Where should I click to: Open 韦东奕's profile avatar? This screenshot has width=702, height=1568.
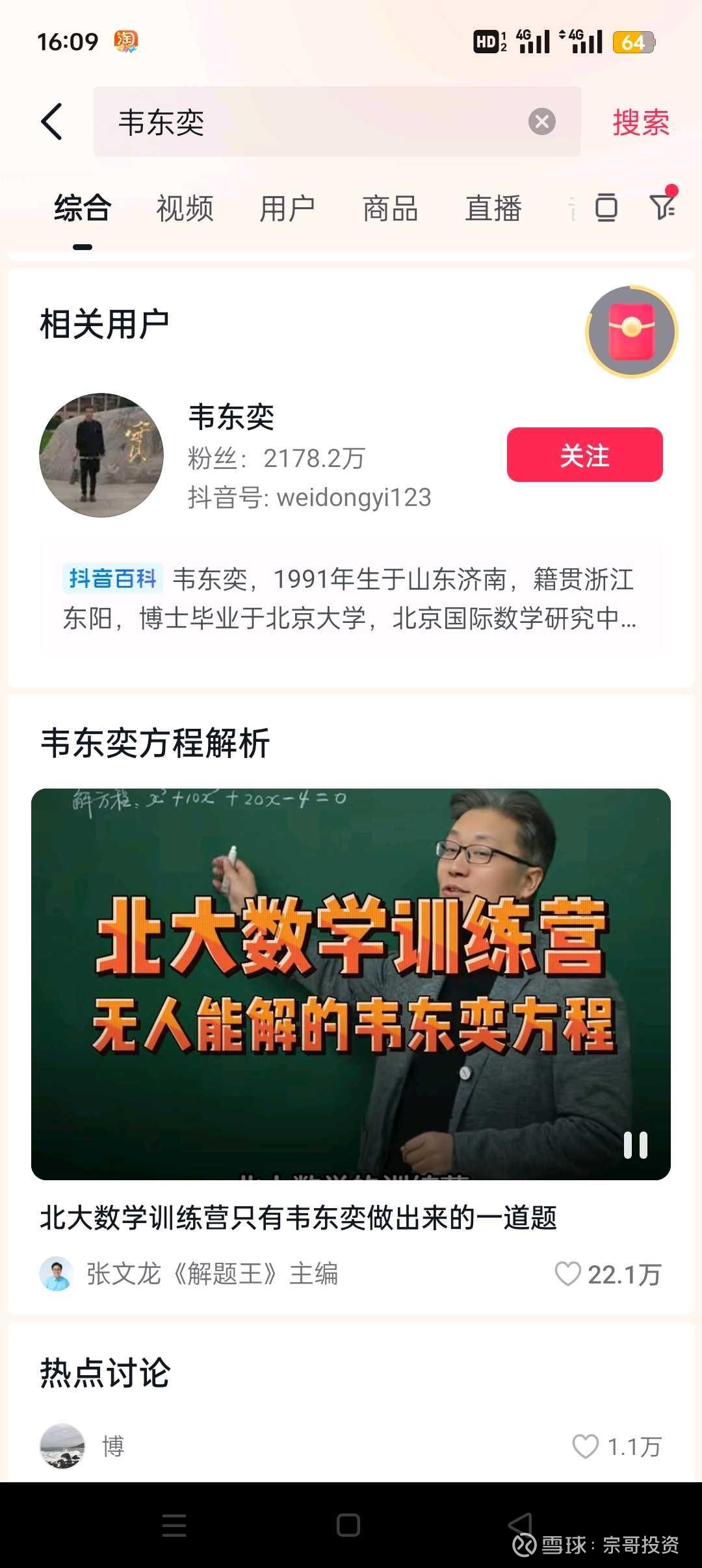click(x=101, y=455)
